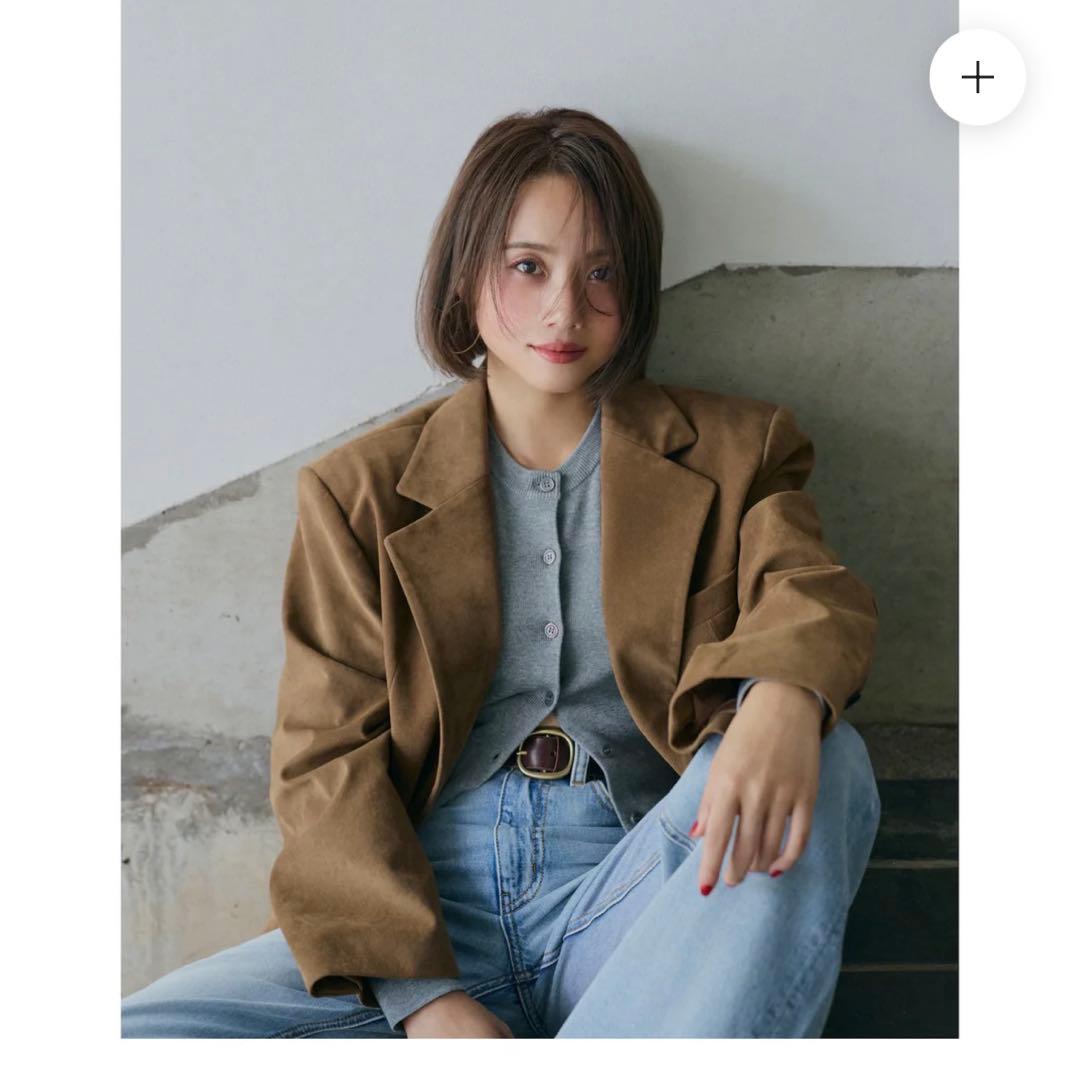Tap the plus button on the photo
The width and height of the screenshot is (1080, 1080).
[977, 77]
